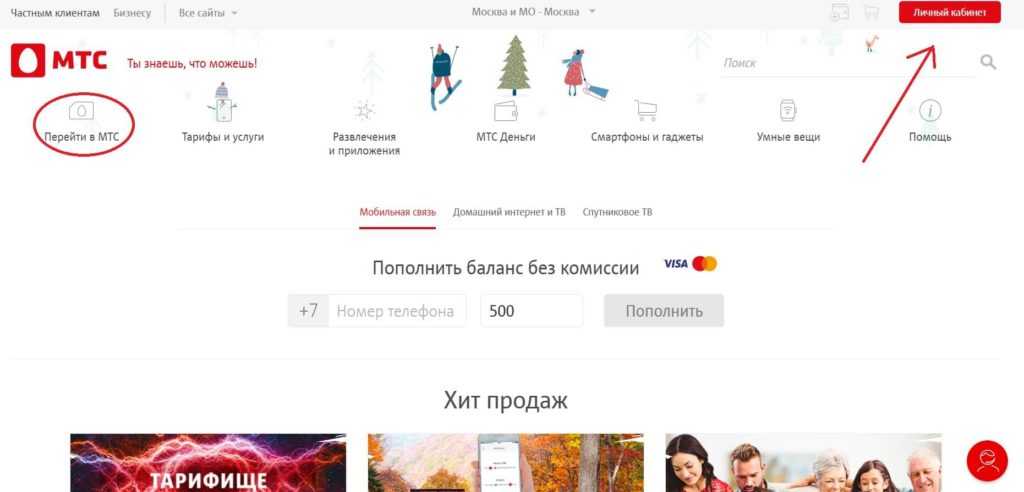Screen dimensions: 1024x492
Task: Switch to Домашний интернет и ТВ tab
Action: [x=509, y=212]
